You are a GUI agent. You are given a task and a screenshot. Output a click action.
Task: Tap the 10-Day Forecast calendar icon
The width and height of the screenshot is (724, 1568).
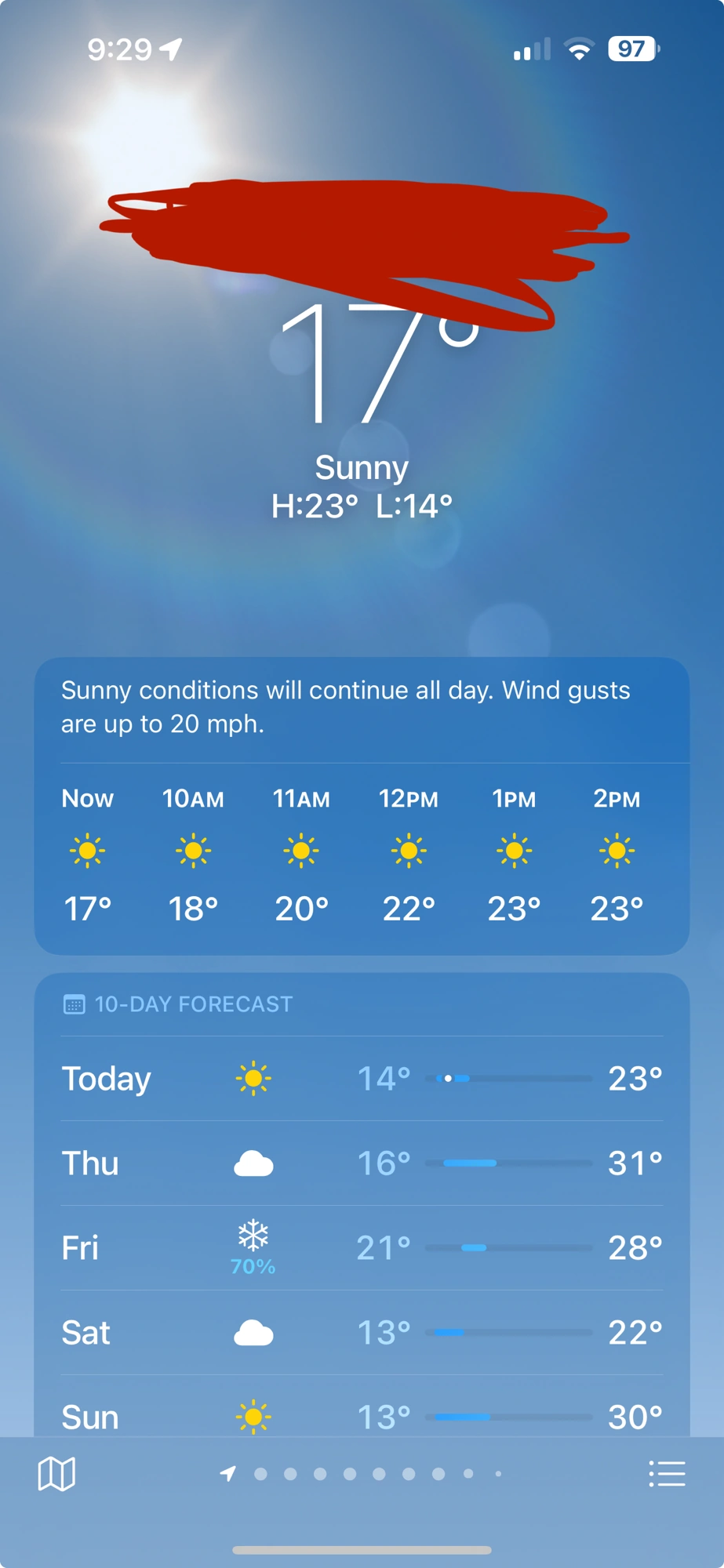click(75, 1004)
